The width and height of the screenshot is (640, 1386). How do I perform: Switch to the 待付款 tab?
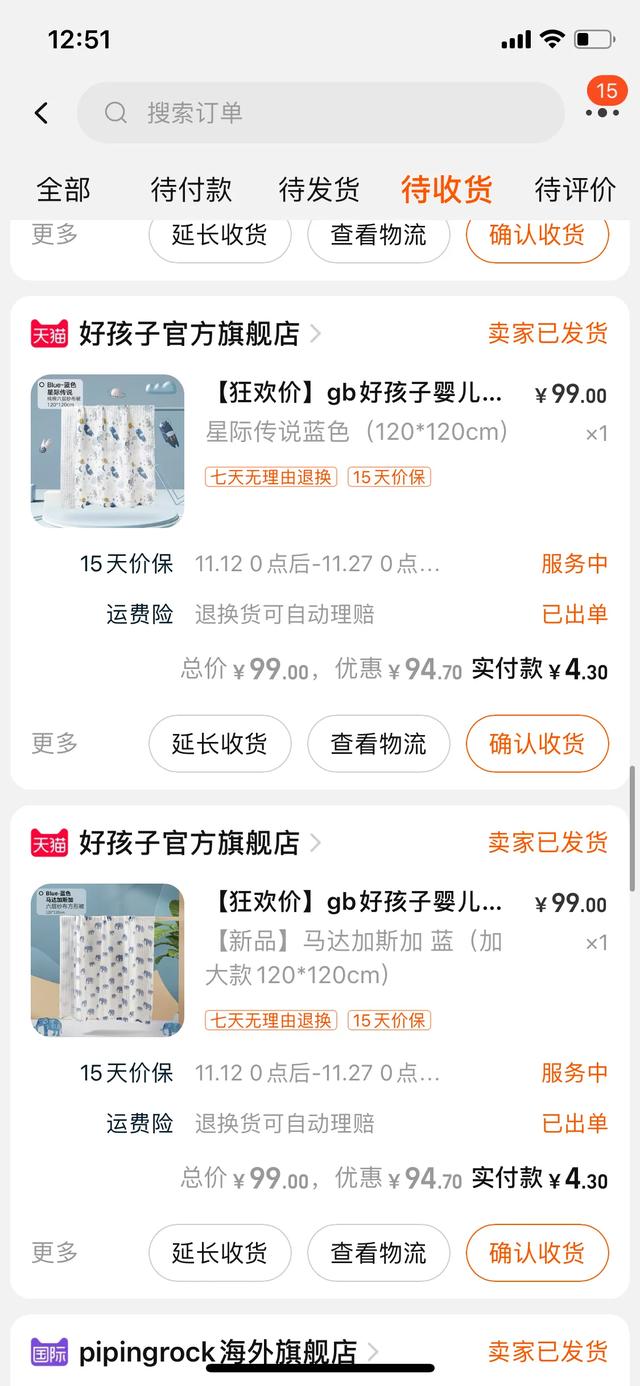click(191, 189)
